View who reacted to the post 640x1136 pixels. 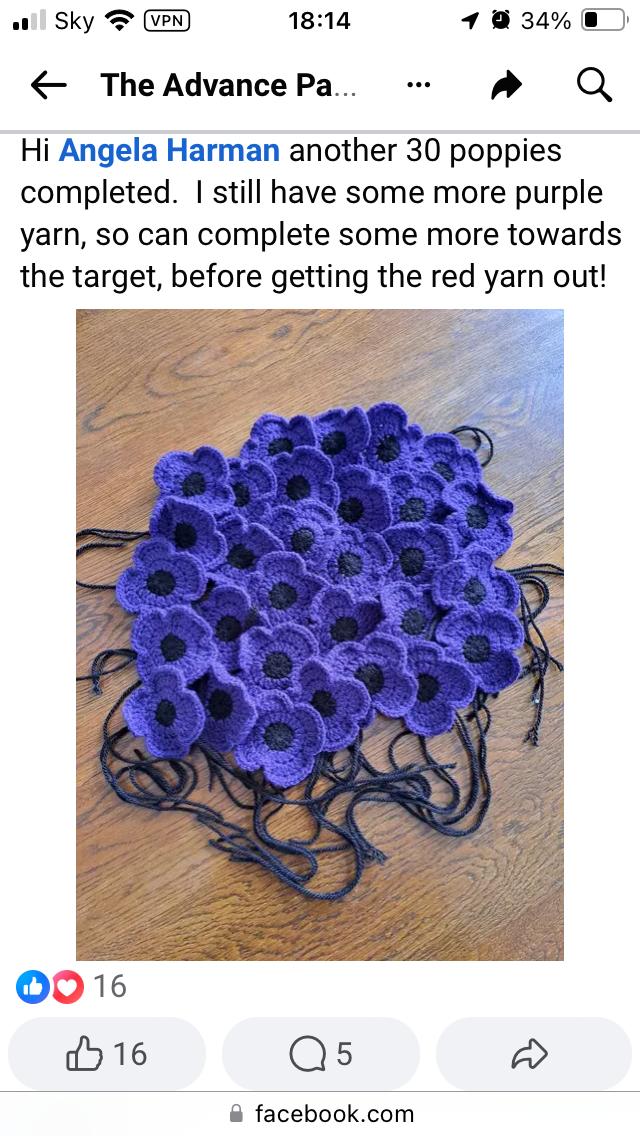coord(72,987)
